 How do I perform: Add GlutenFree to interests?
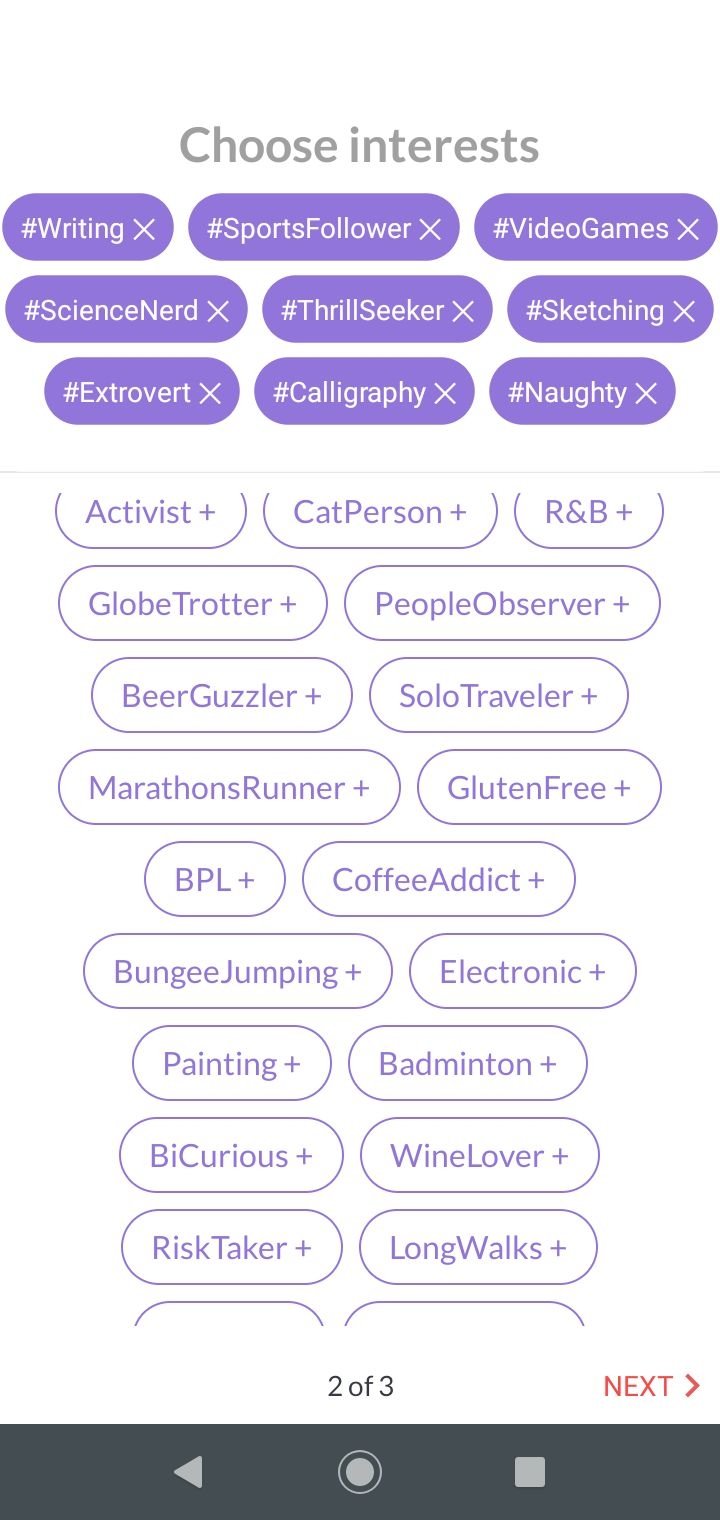tap(539, 788)
